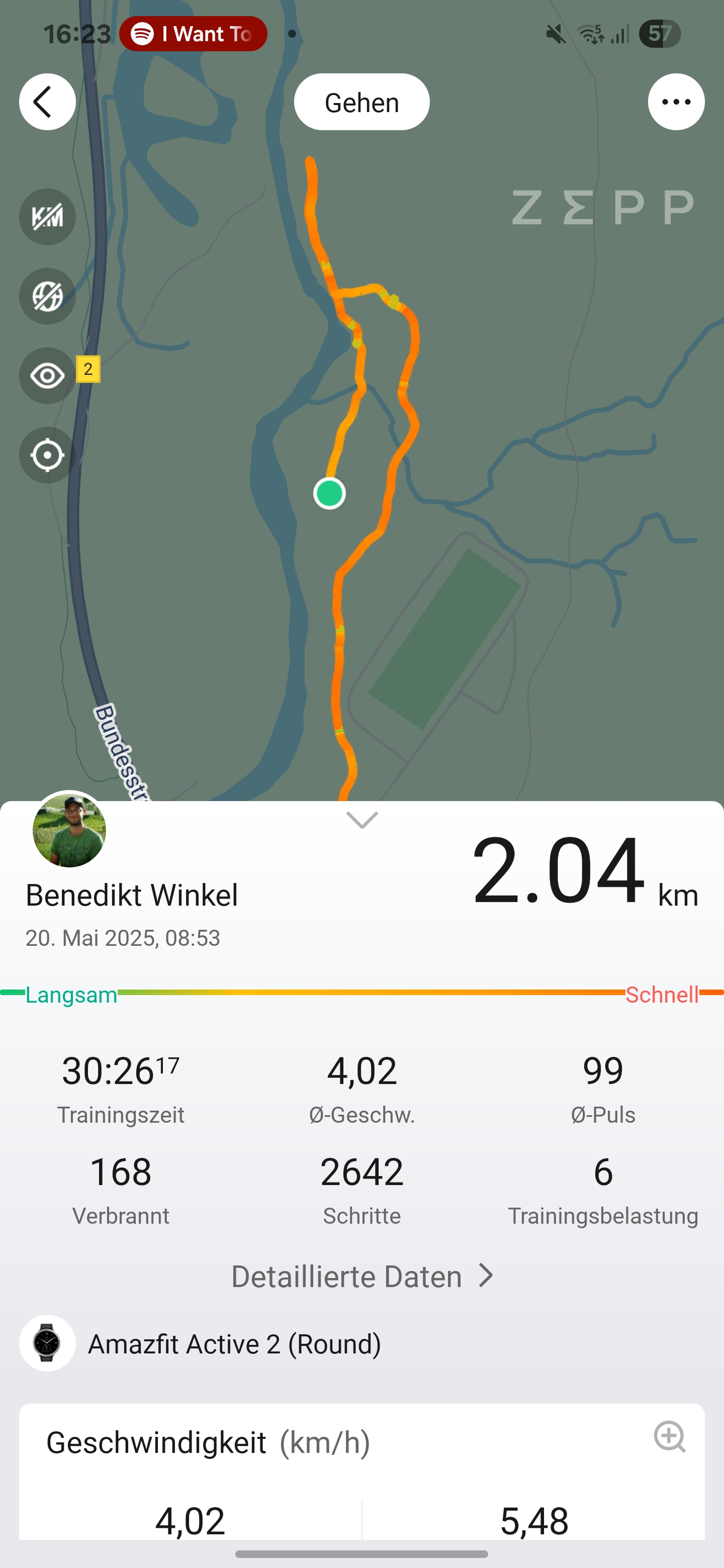The height and width of the screenshot is (1568, 724).
Task: Open Benedikt Winkel's profile picture
Action: point(69,830)
